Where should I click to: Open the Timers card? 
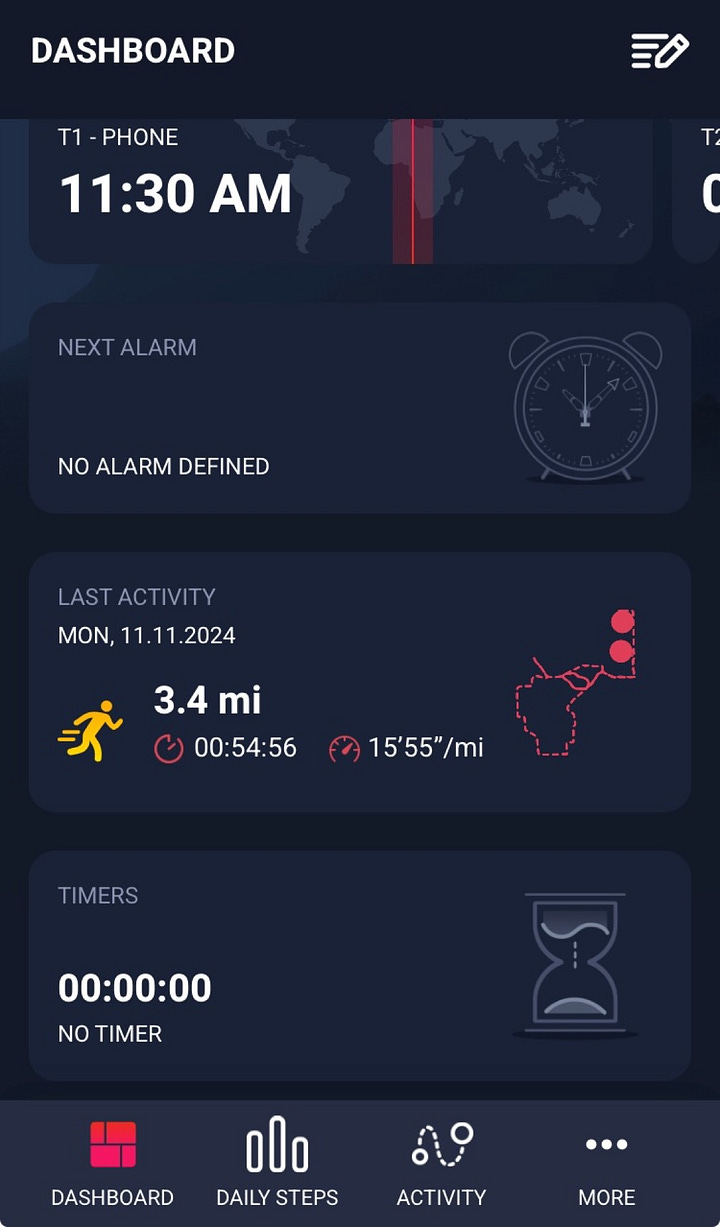[x=360, y=966]
